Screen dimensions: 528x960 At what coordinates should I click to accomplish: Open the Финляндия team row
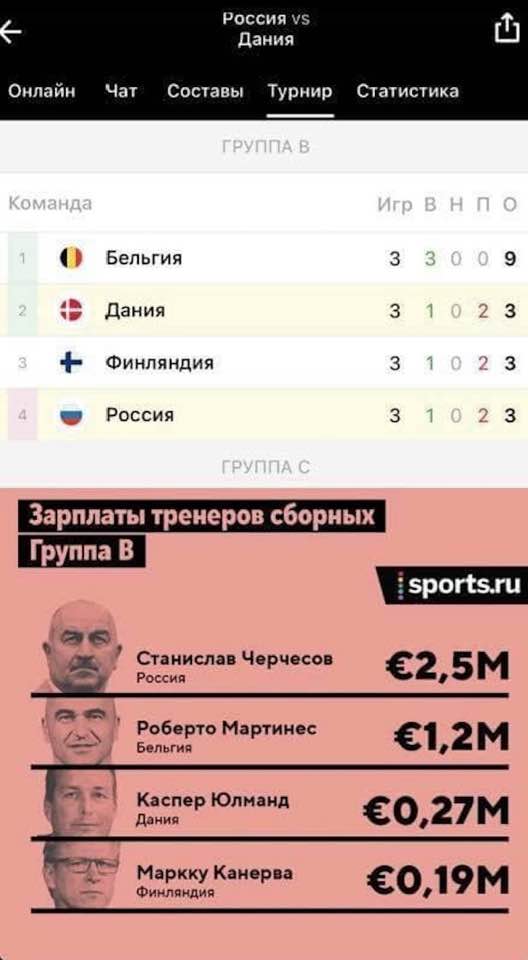click(264, 363)
